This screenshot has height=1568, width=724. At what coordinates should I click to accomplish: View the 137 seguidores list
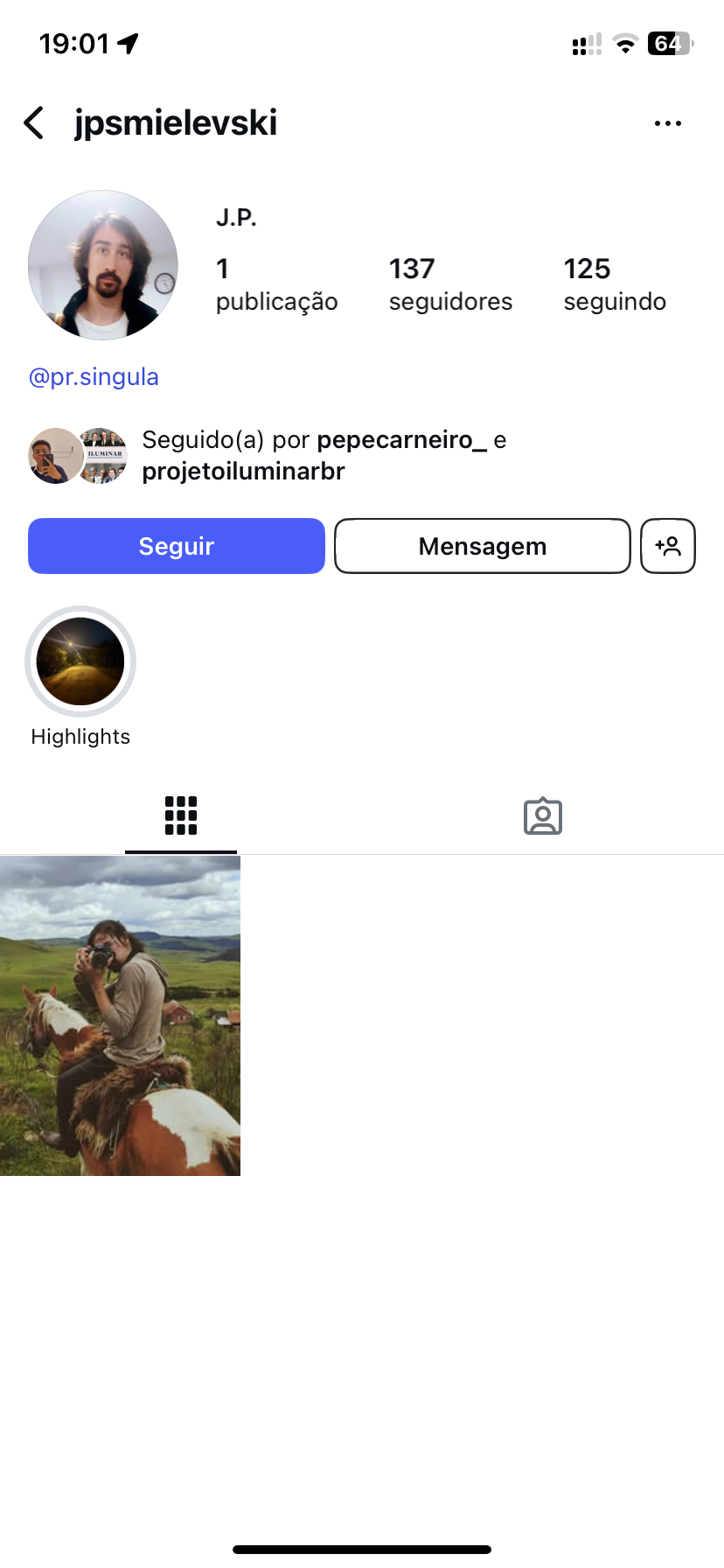(x=450, y=284)
